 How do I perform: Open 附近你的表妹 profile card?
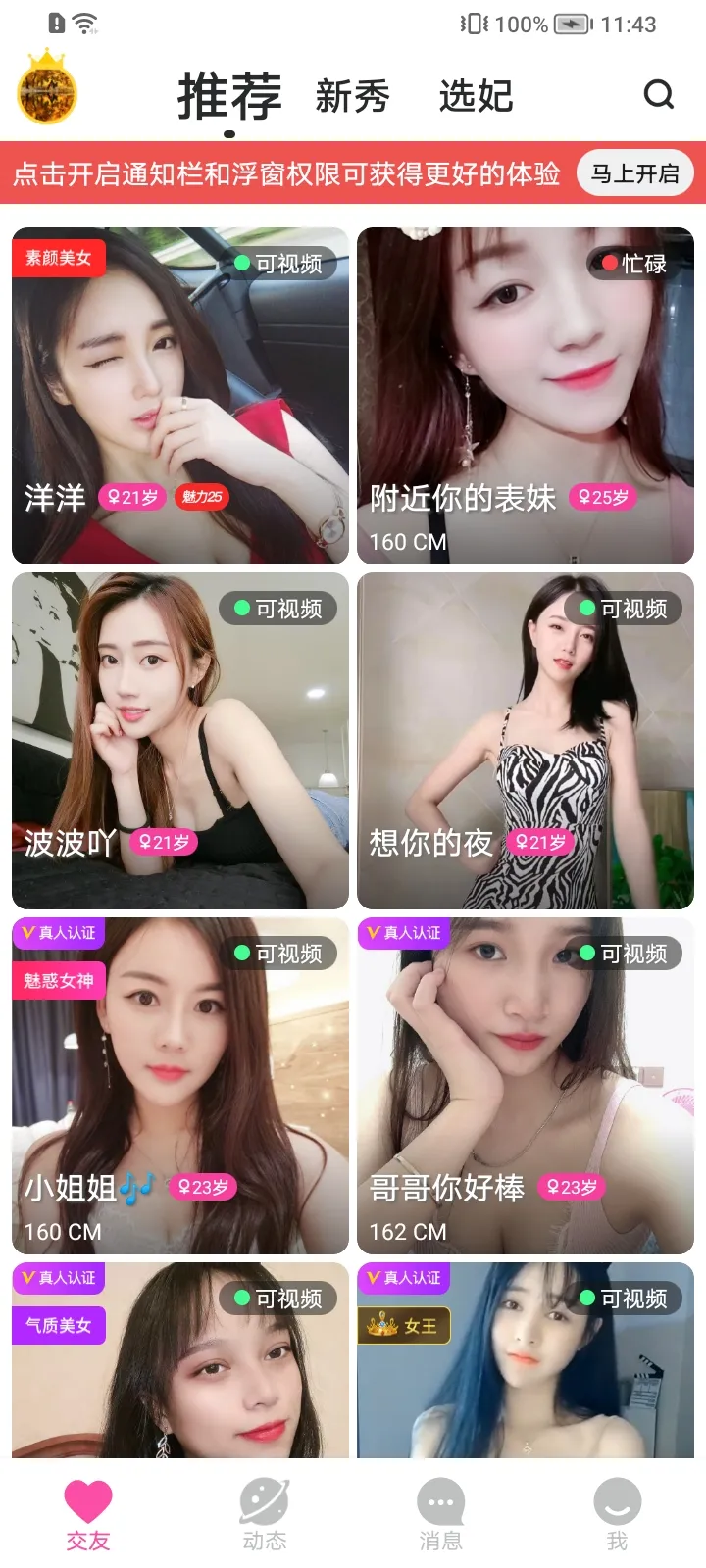(x=526, y=395)
